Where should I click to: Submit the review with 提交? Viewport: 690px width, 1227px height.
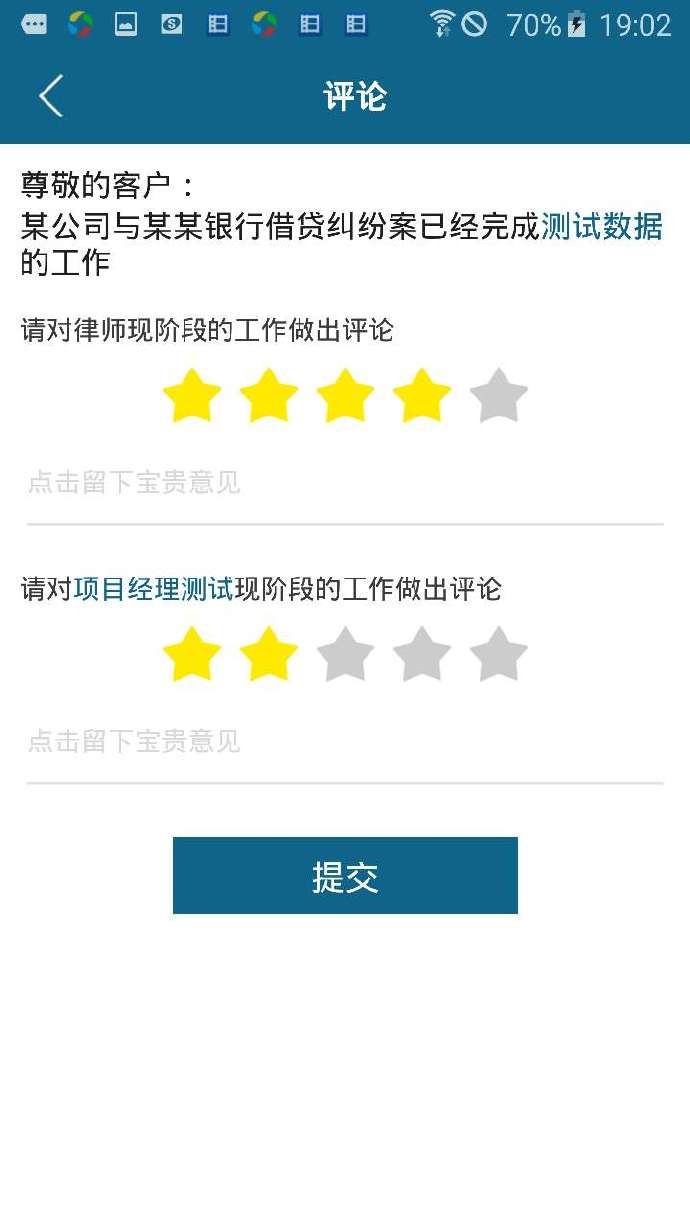click(345, 876)
